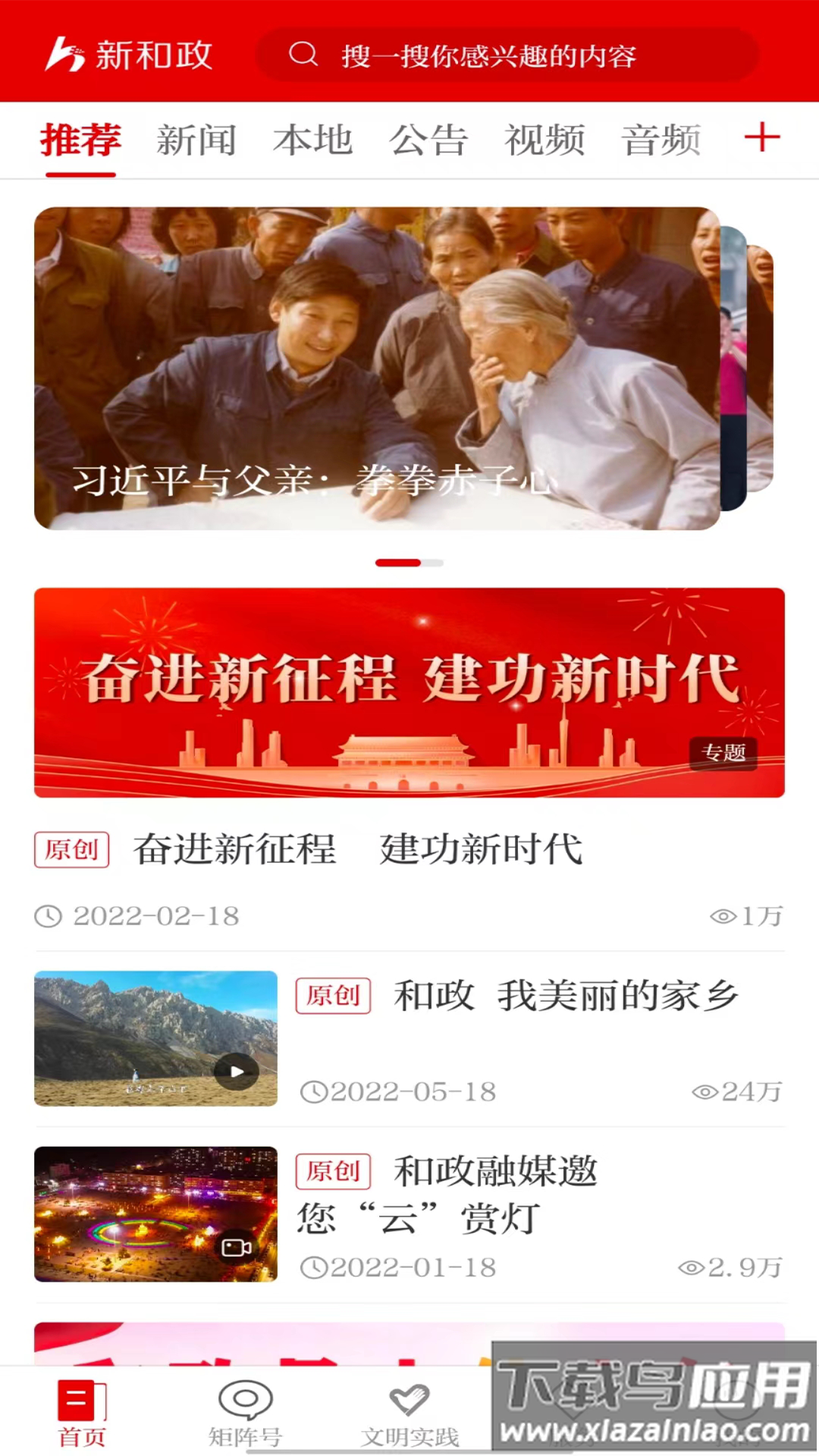819x1456 pixels.
Task: Click the clock icon beside 2022-02-18
Action: (49, 916)
